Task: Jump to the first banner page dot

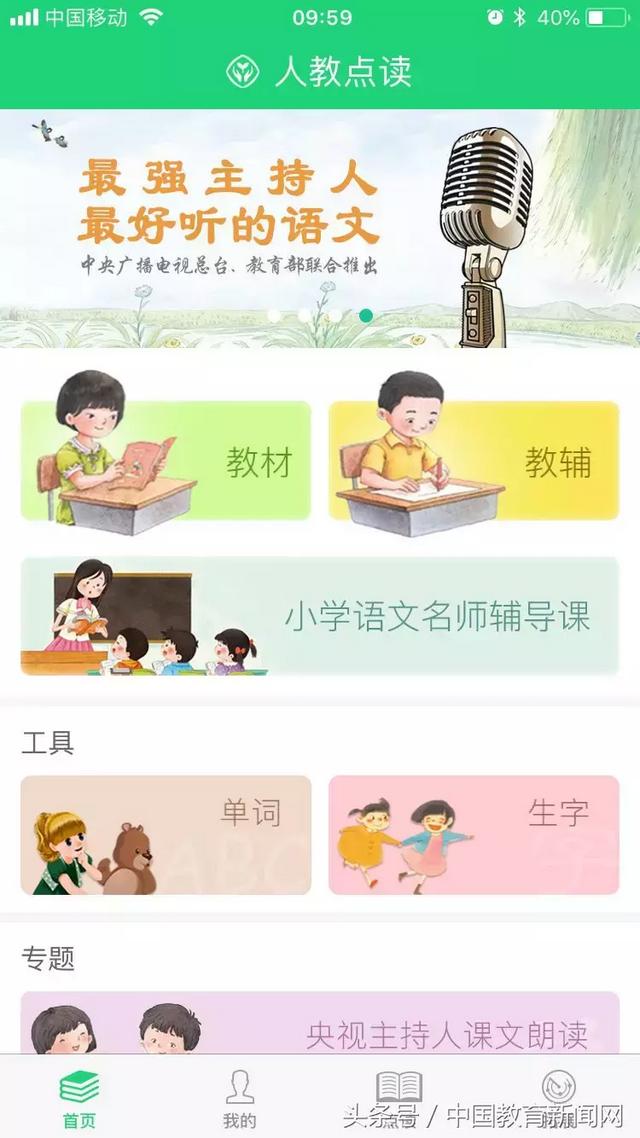Action: pyautogui.click(x=274, y=315)
